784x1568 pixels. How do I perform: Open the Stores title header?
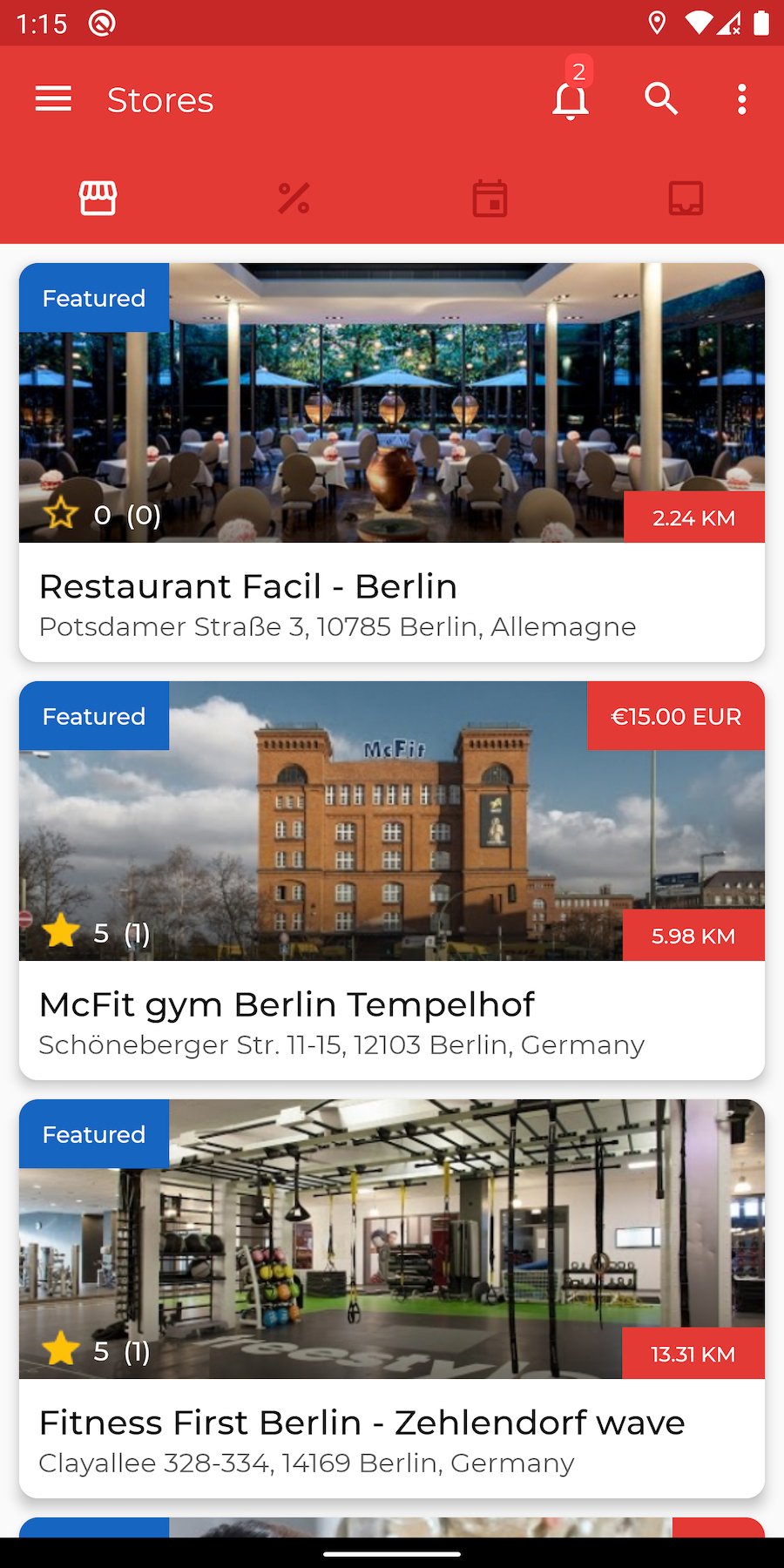click(159, 100)
